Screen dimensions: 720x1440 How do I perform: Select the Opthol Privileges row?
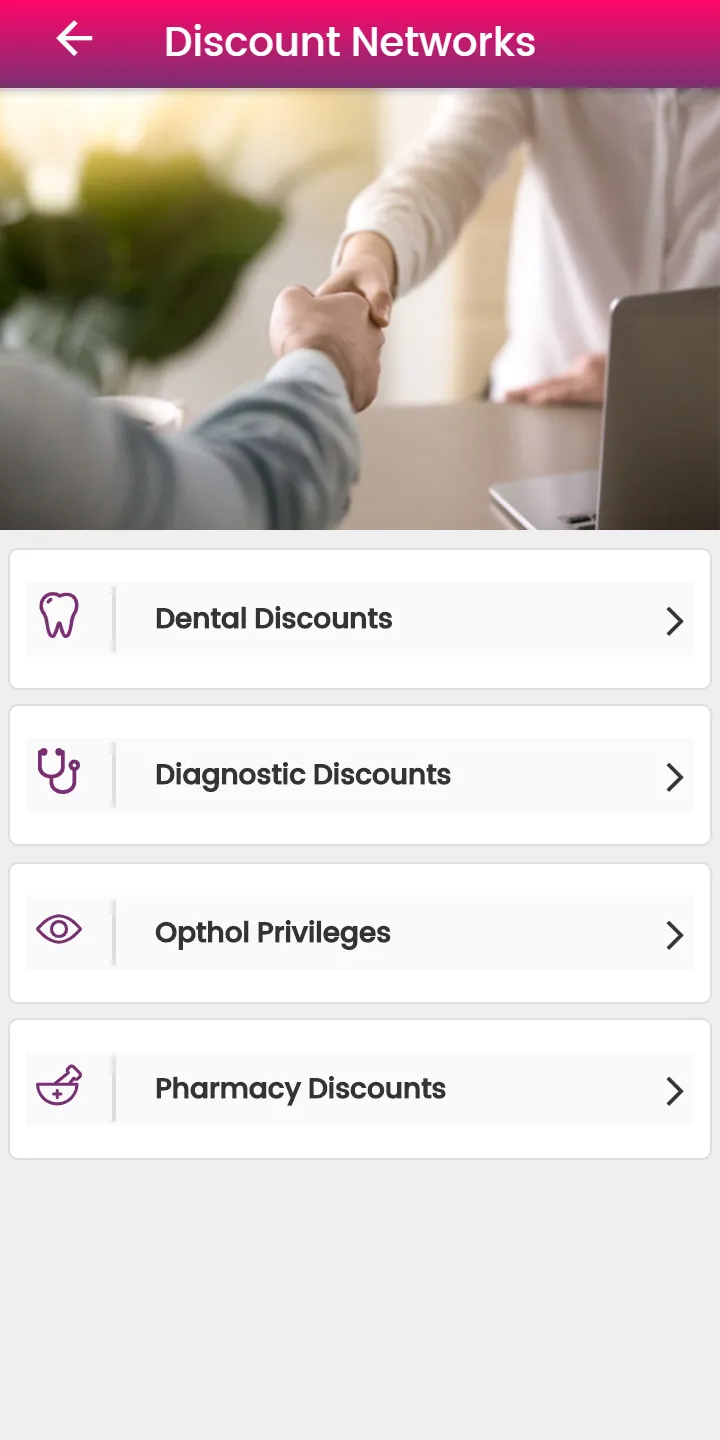(360, 933)
